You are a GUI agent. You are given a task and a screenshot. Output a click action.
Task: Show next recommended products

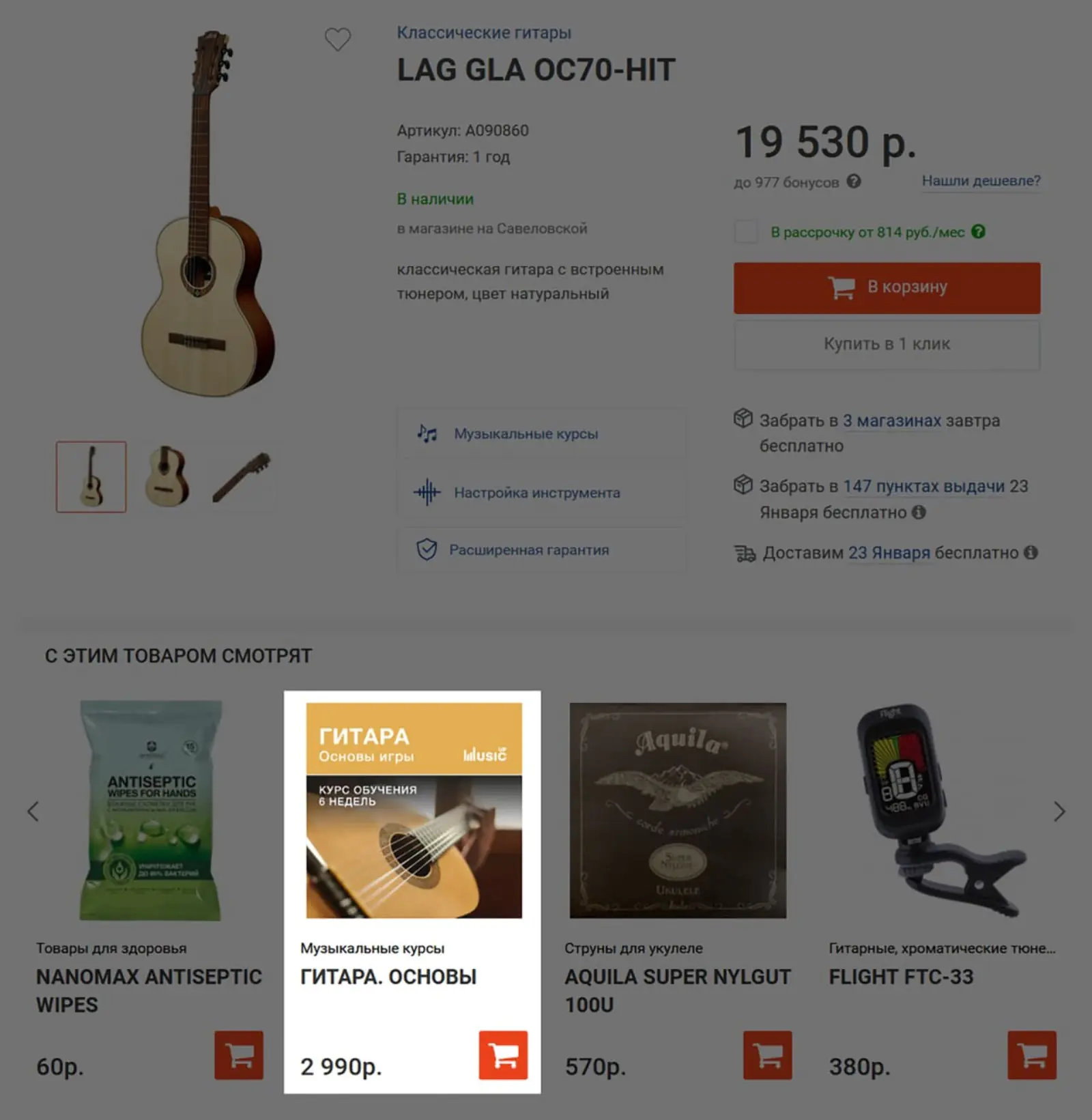click(x=1059, y=811)
